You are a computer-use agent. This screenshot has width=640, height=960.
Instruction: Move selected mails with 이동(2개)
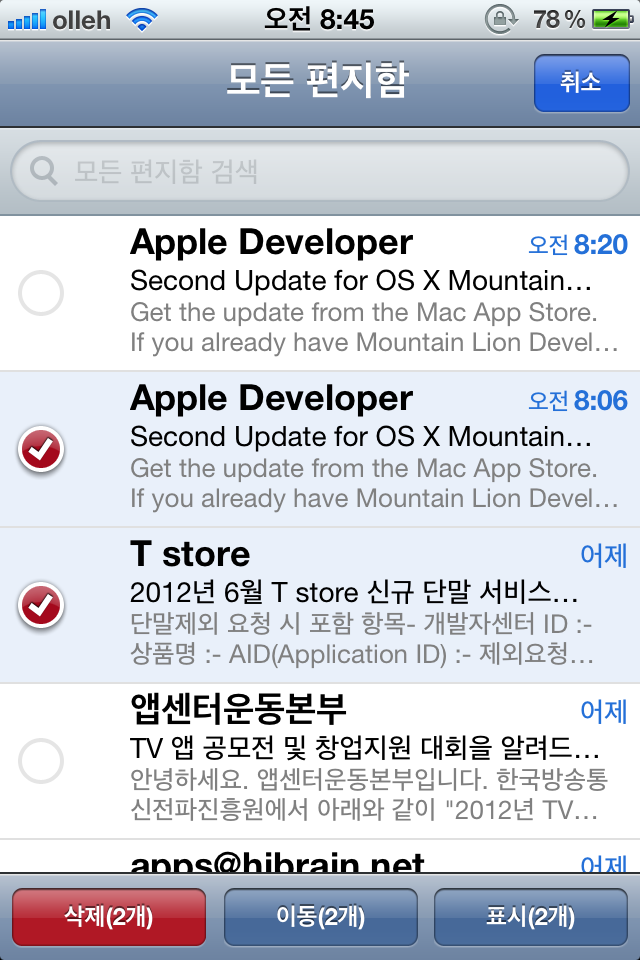(320, 916)
